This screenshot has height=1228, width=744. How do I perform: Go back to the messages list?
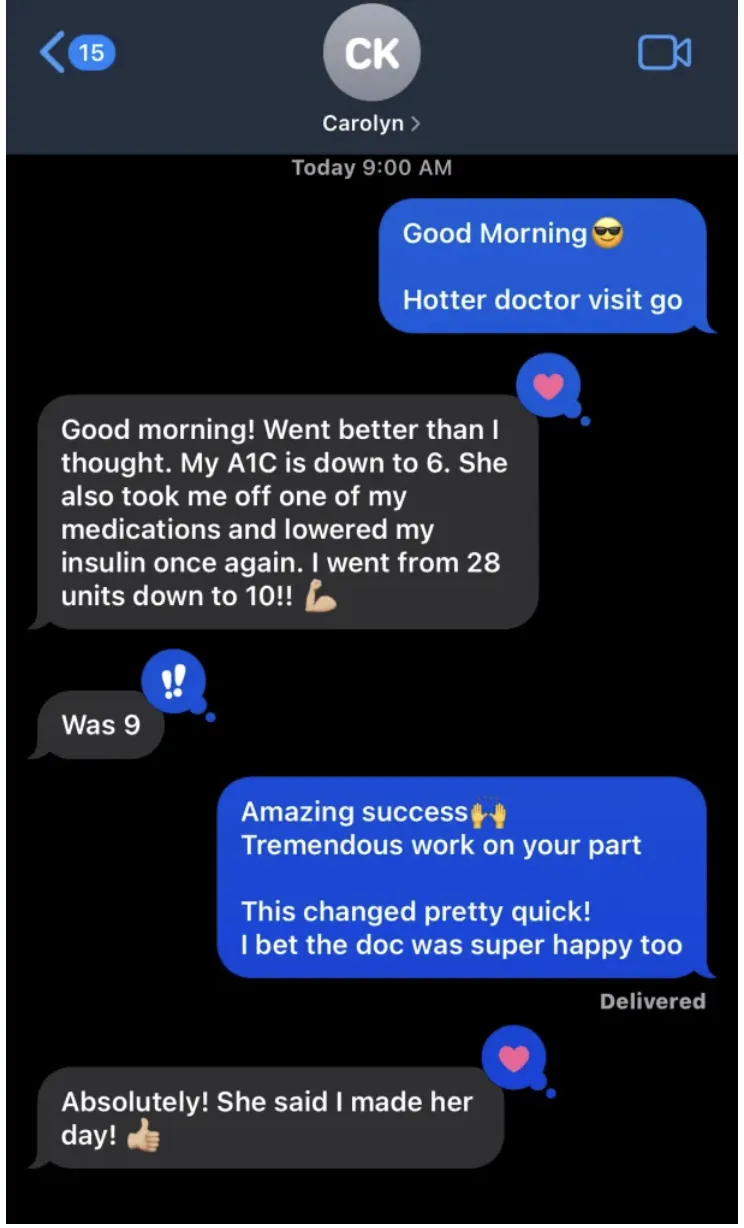click(x=78, y=52)
